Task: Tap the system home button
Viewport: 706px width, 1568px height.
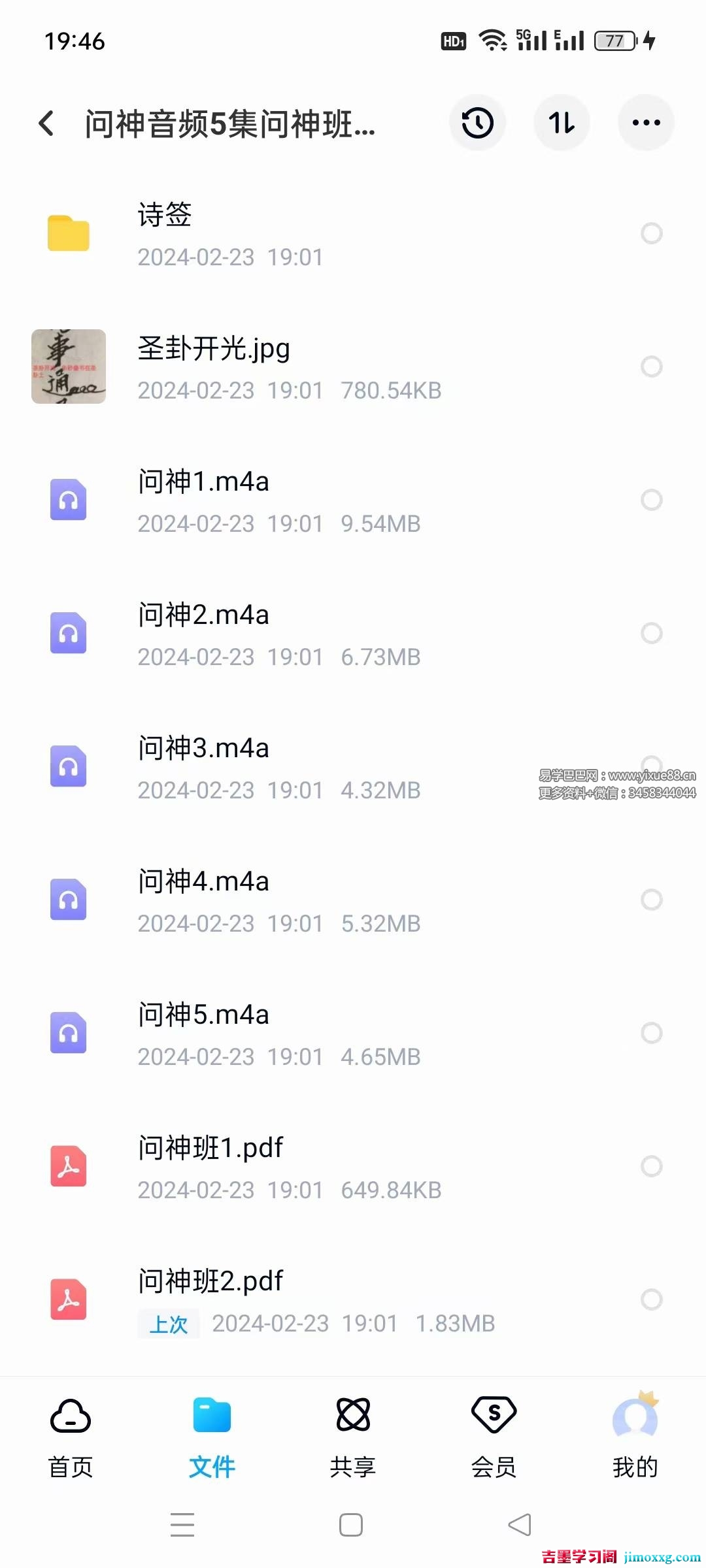Action: pos(351,1525)
